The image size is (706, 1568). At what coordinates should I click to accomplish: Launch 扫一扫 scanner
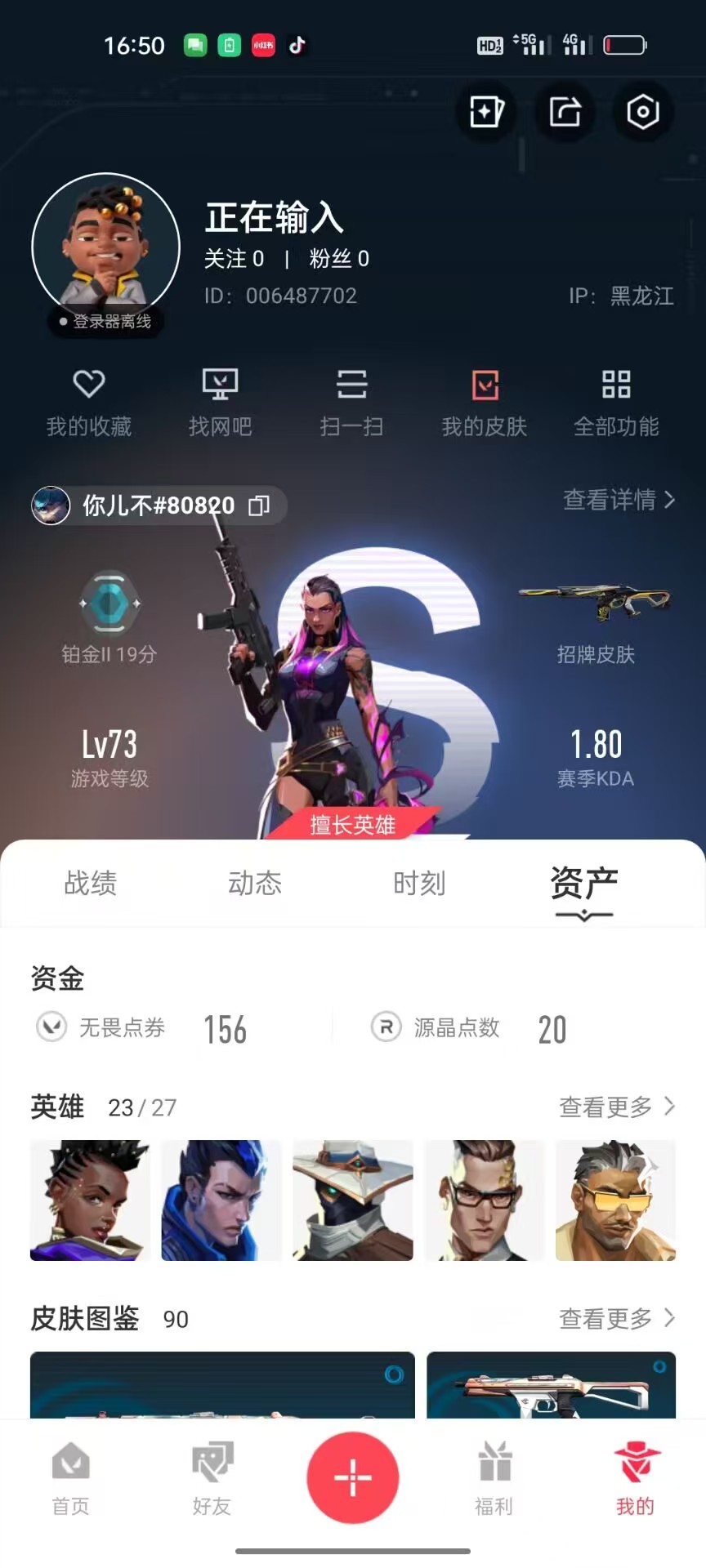click(x=351, y=402)
